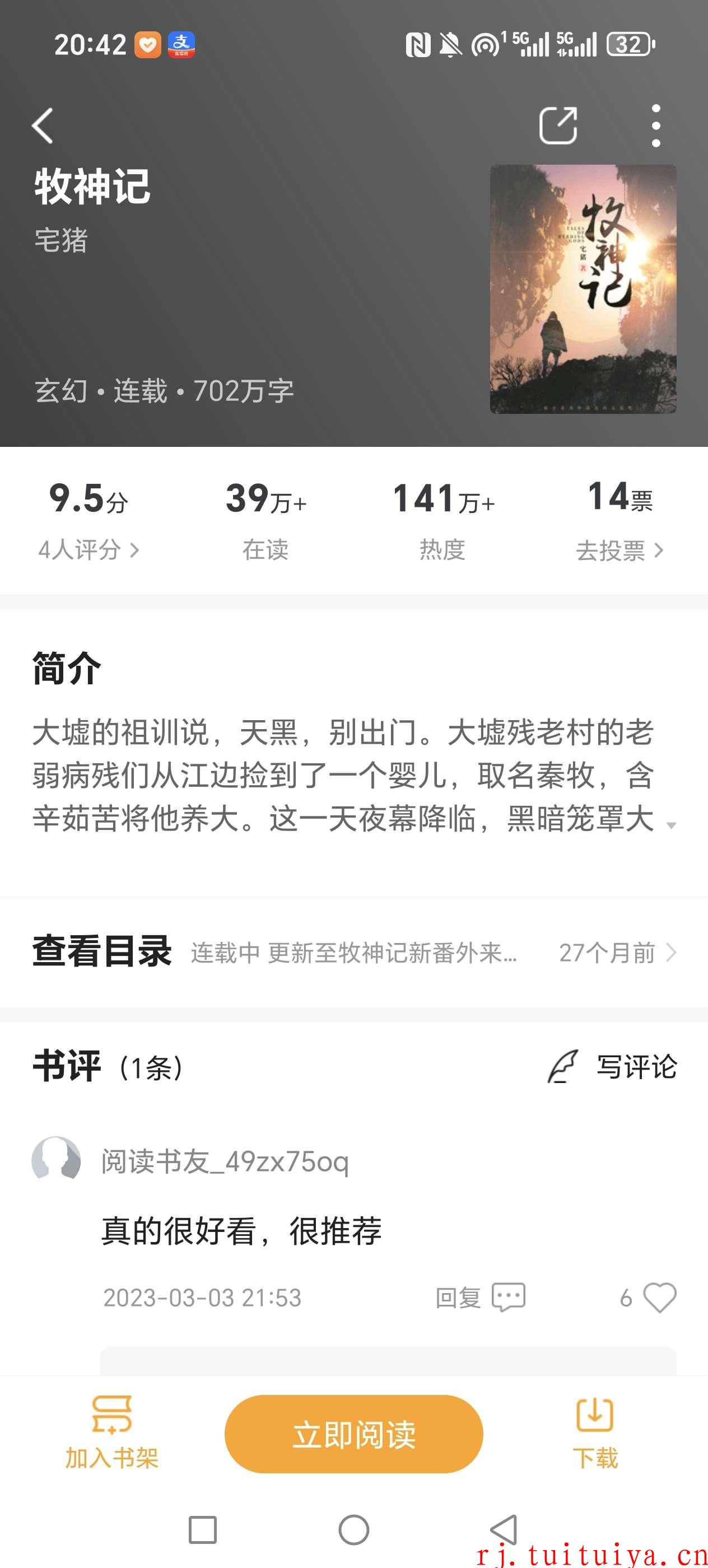The height and width of the screenshot is (1568, 708).
Task: Open system recent apps view
Action: (x=203, y=1530)
